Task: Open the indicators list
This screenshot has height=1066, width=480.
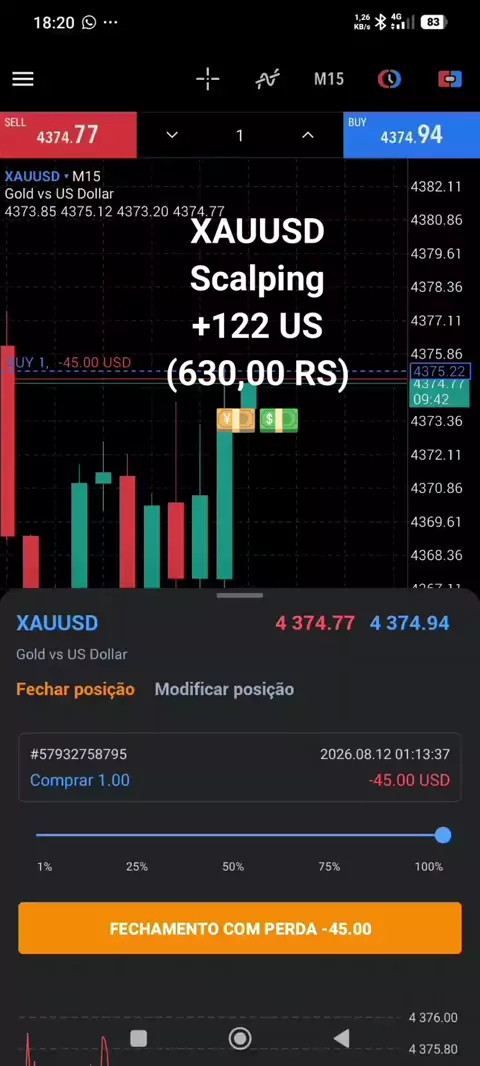Action: [x=267, y=80]
